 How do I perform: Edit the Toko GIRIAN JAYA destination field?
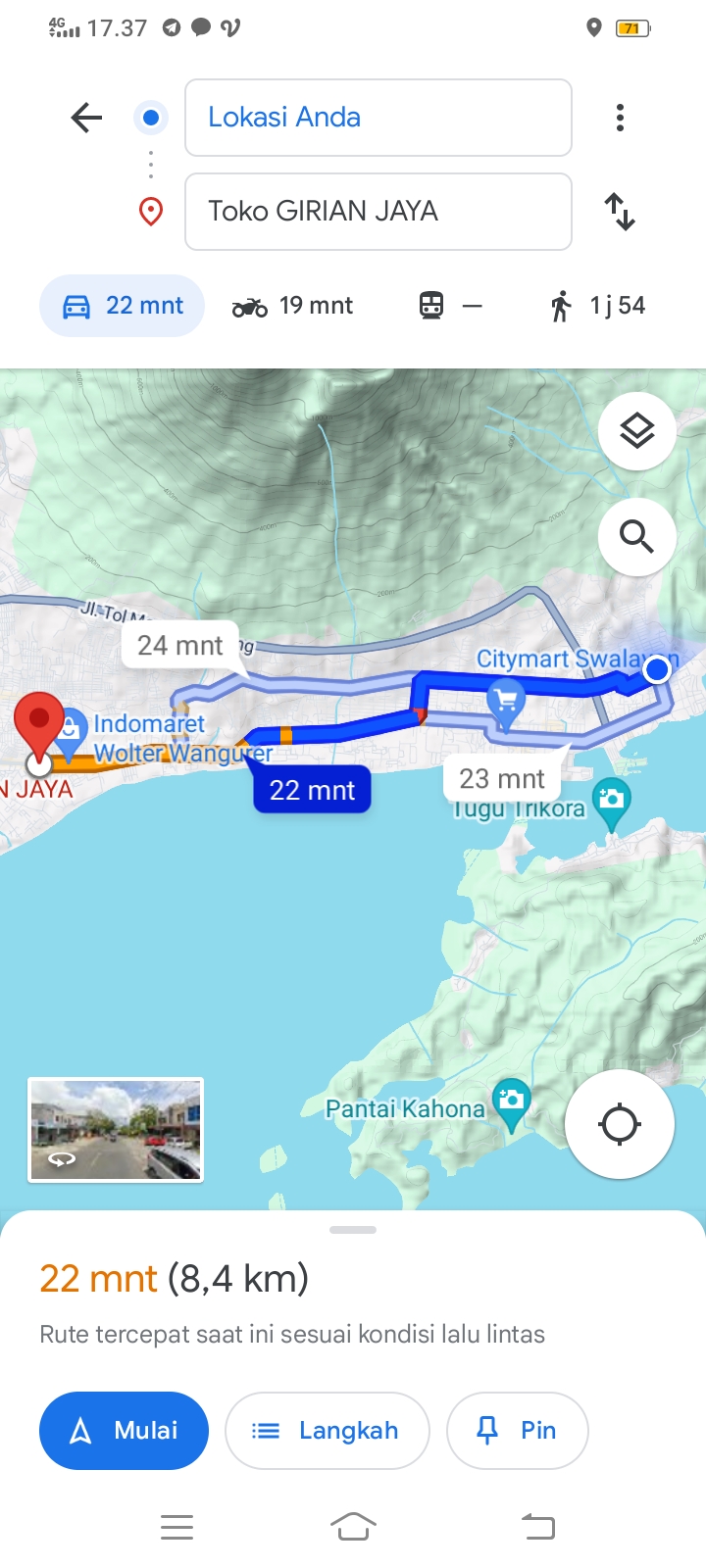pos(378,212)
